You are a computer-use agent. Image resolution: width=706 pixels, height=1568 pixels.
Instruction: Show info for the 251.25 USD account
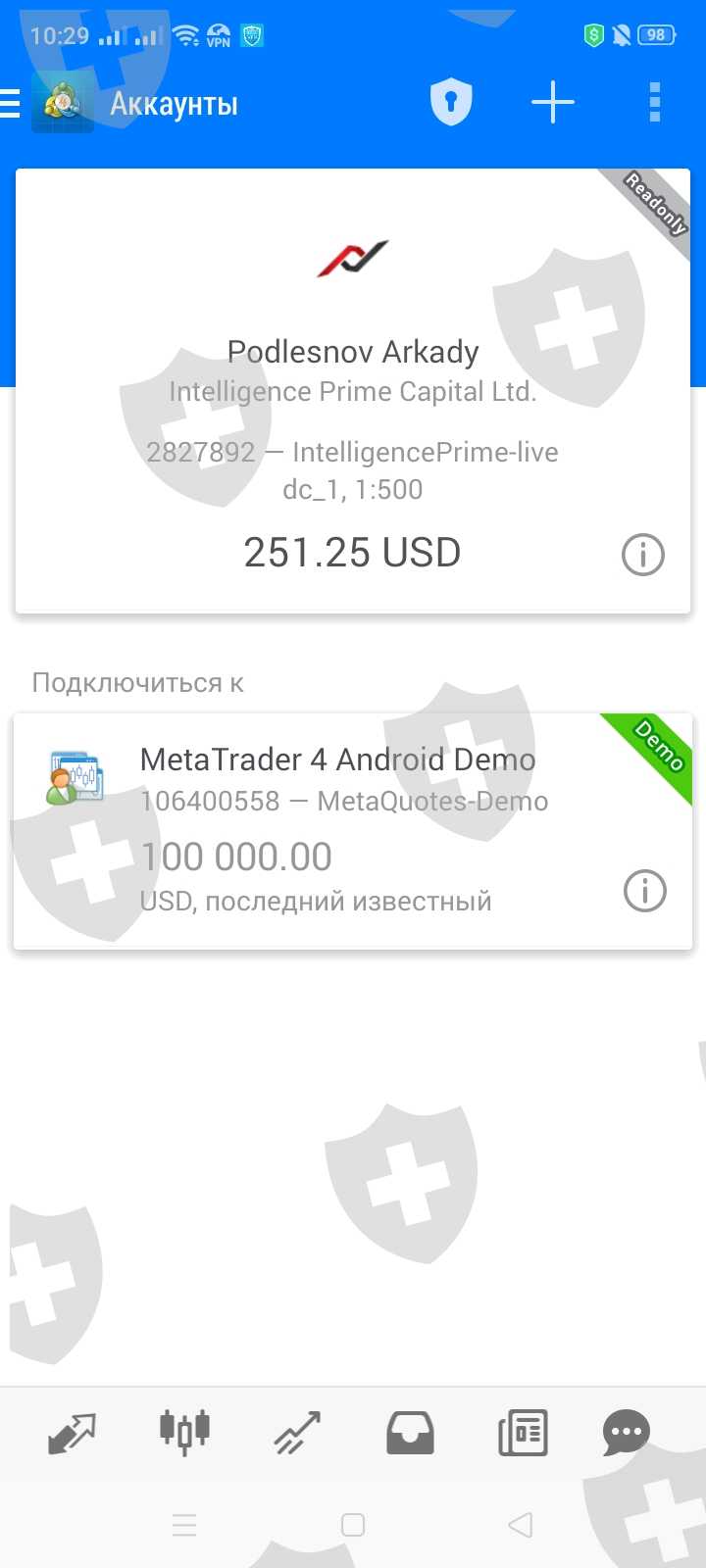tap(643, 555)
